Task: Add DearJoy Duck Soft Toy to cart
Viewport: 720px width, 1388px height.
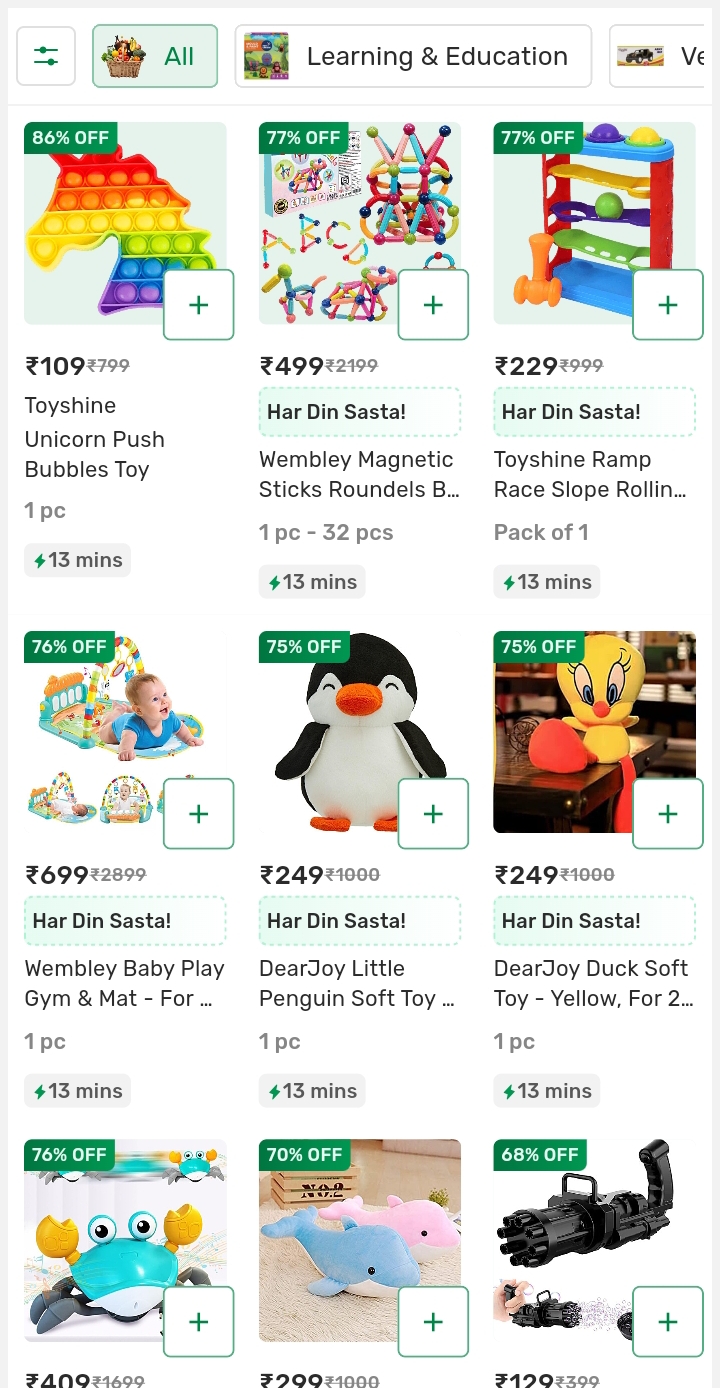Action: pyautogui.click(x=668, y=814)
